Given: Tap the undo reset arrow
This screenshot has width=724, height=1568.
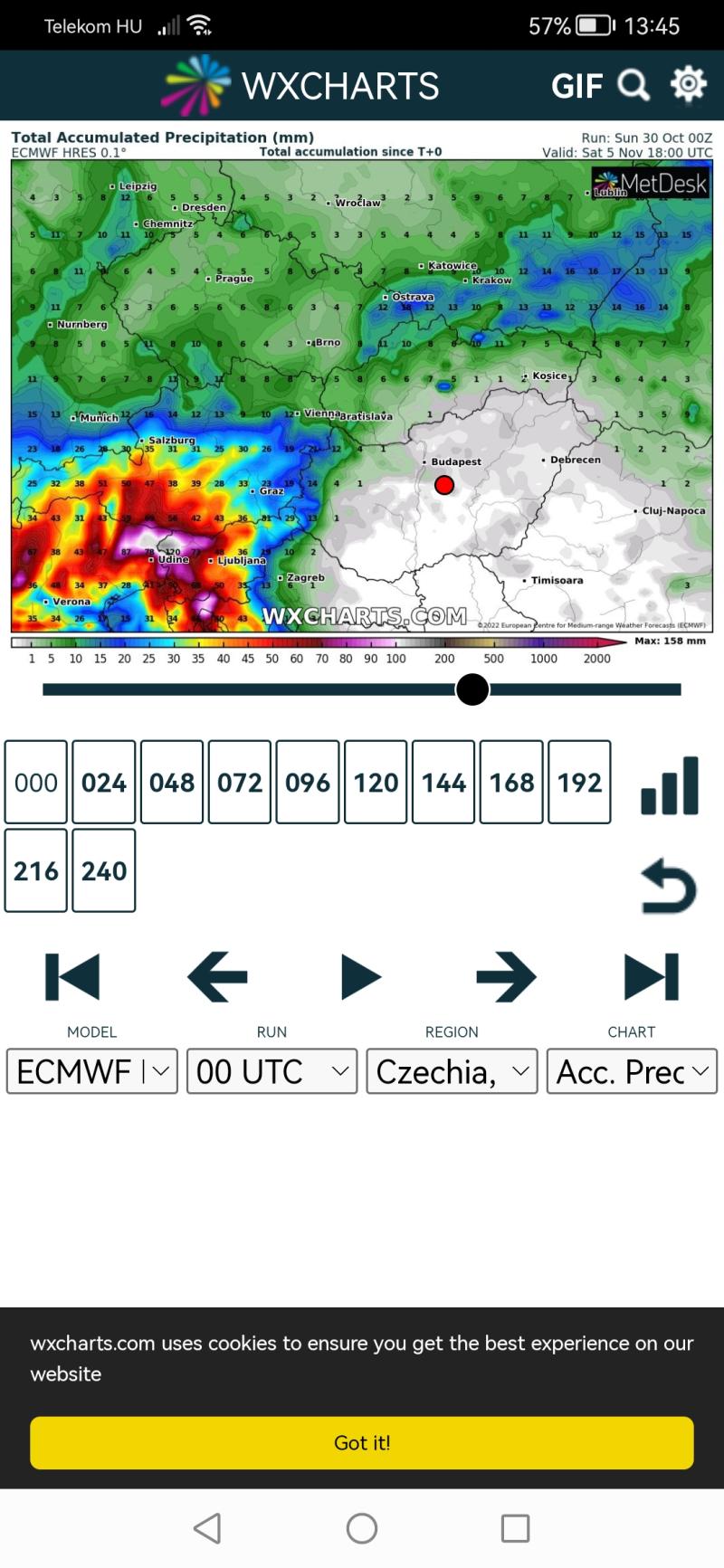Looking at the screenshot, I should point(669,886).
